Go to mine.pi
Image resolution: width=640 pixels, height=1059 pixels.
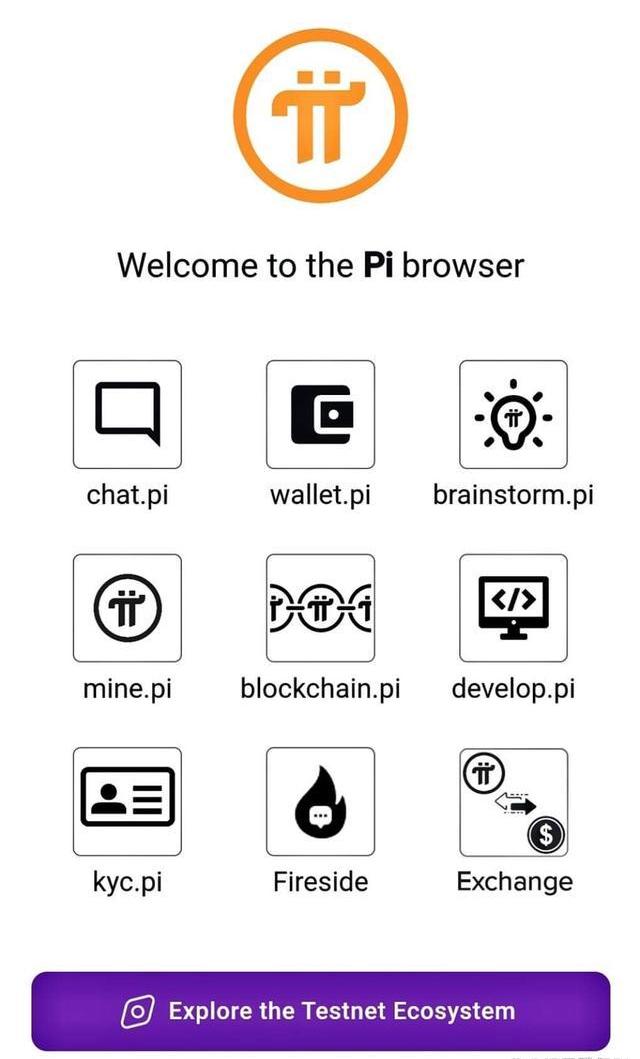[127, 608]
